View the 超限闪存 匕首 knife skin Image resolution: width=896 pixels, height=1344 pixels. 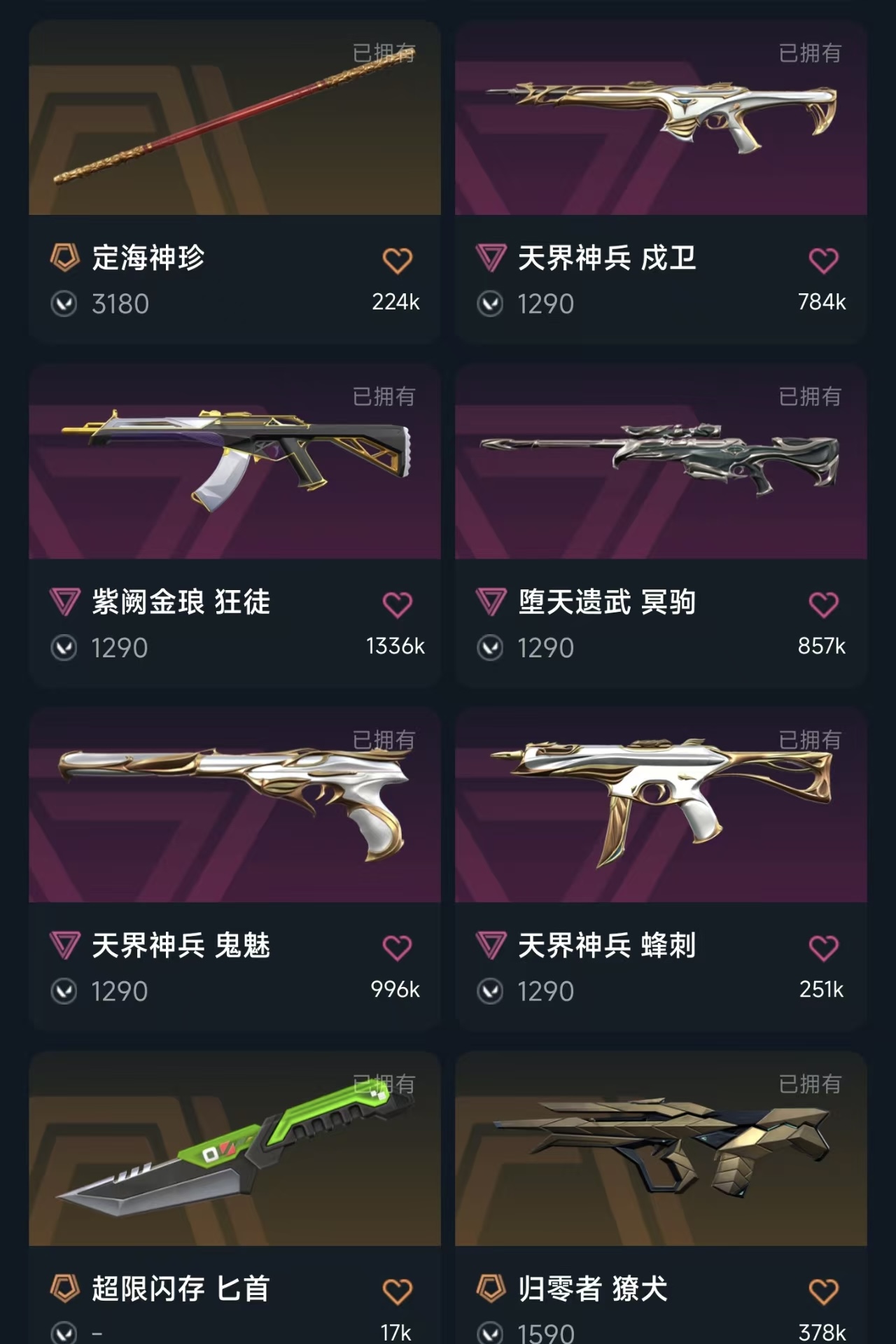point(234,1197)
